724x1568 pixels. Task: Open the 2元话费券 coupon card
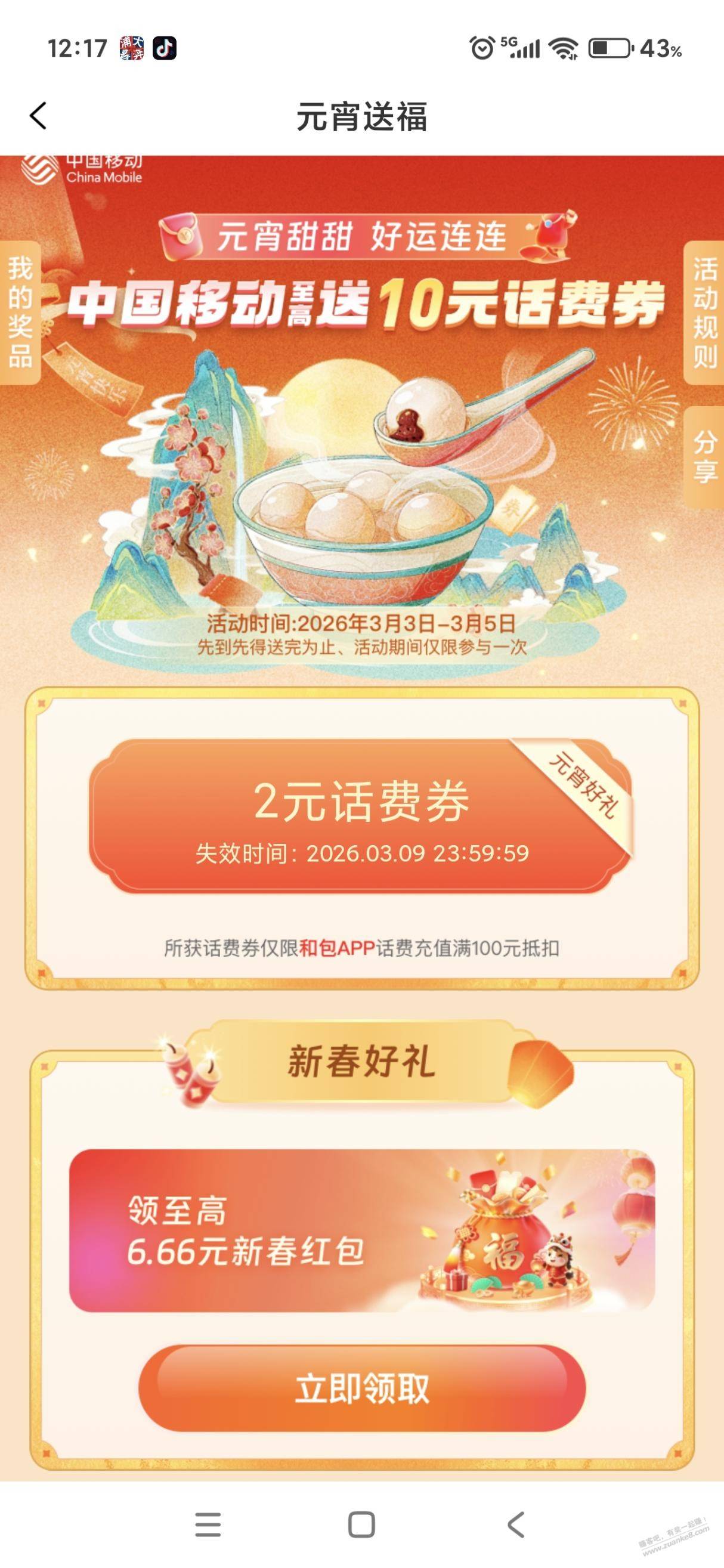[x=361, y=817]
